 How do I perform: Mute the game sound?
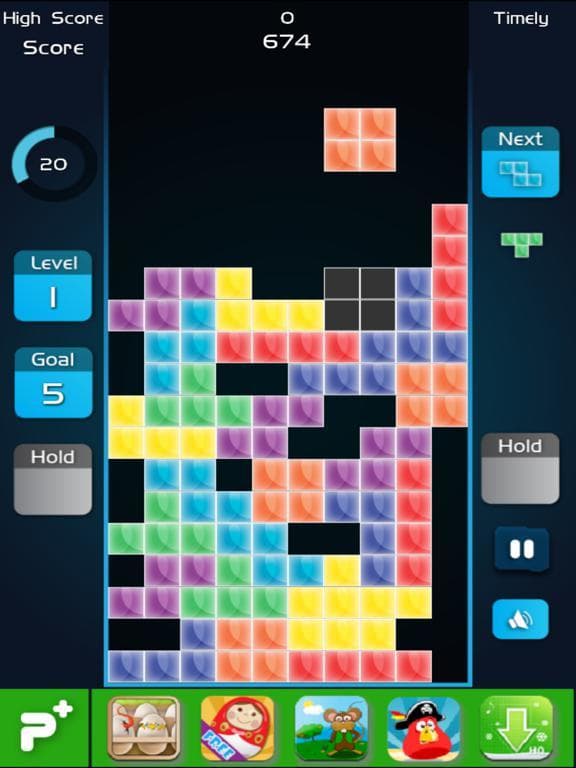pyautogui.click(x=520, y=619)
